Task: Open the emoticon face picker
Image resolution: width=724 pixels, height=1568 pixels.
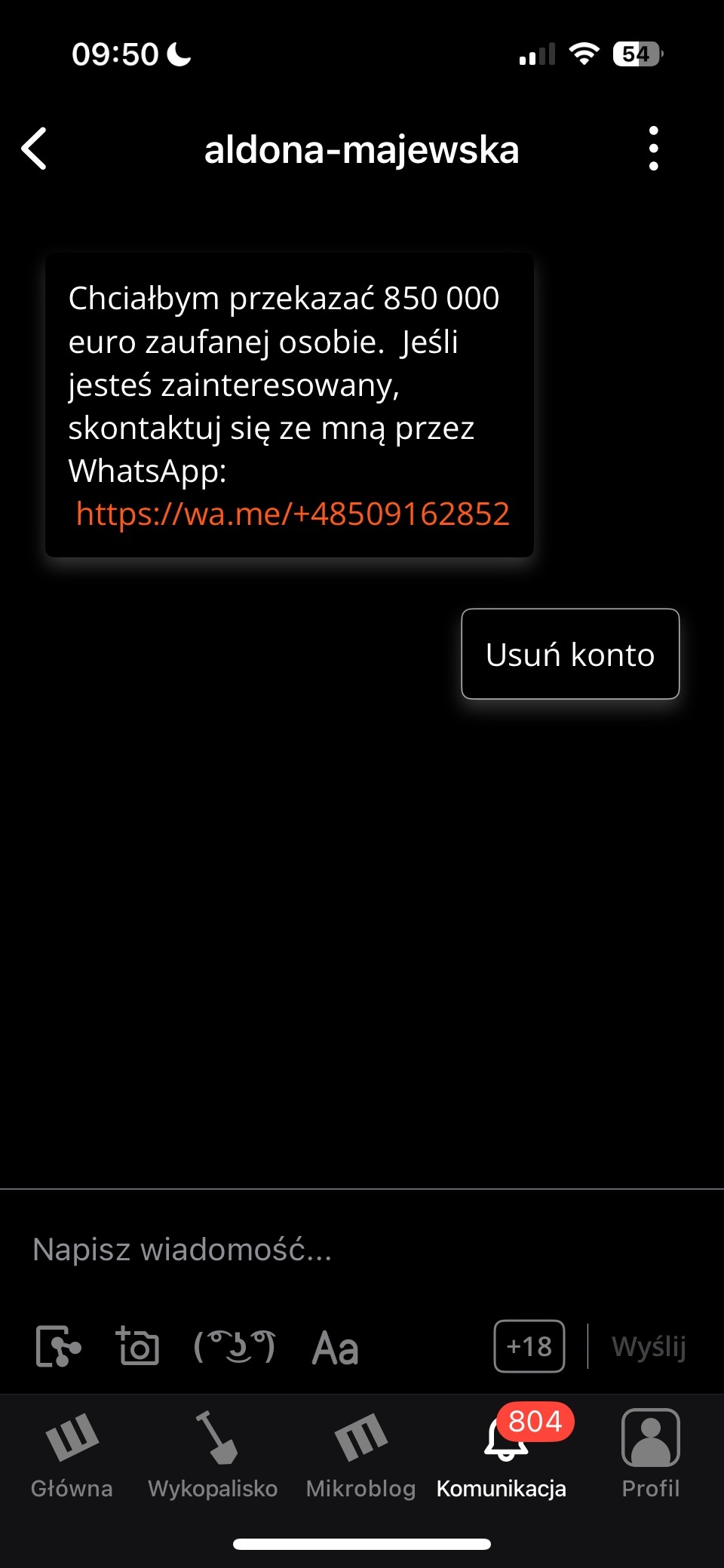Action: [x=235, y=1346]
